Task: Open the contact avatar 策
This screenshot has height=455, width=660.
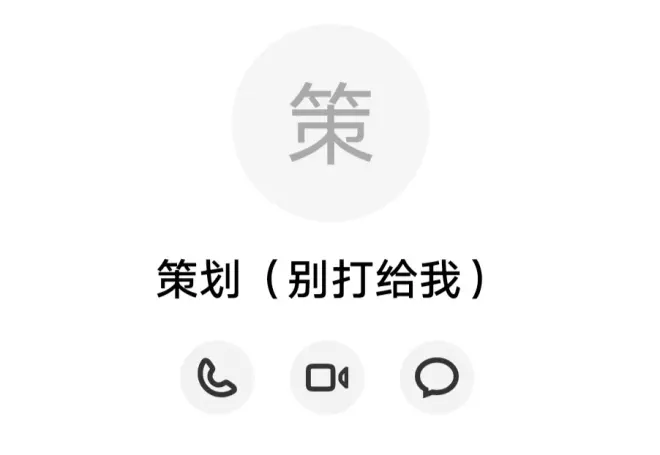Action: tap(330, 124)
